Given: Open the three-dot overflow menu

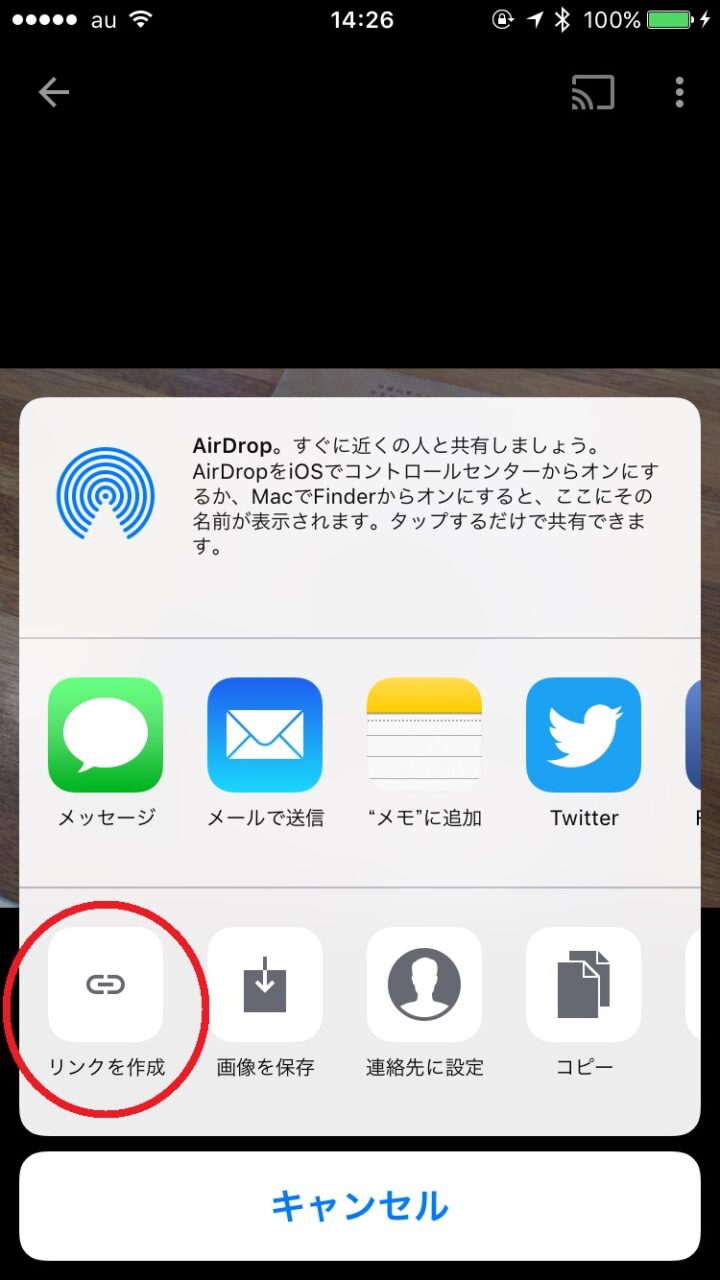Looking at the screenshot, I should click(679, 93).
